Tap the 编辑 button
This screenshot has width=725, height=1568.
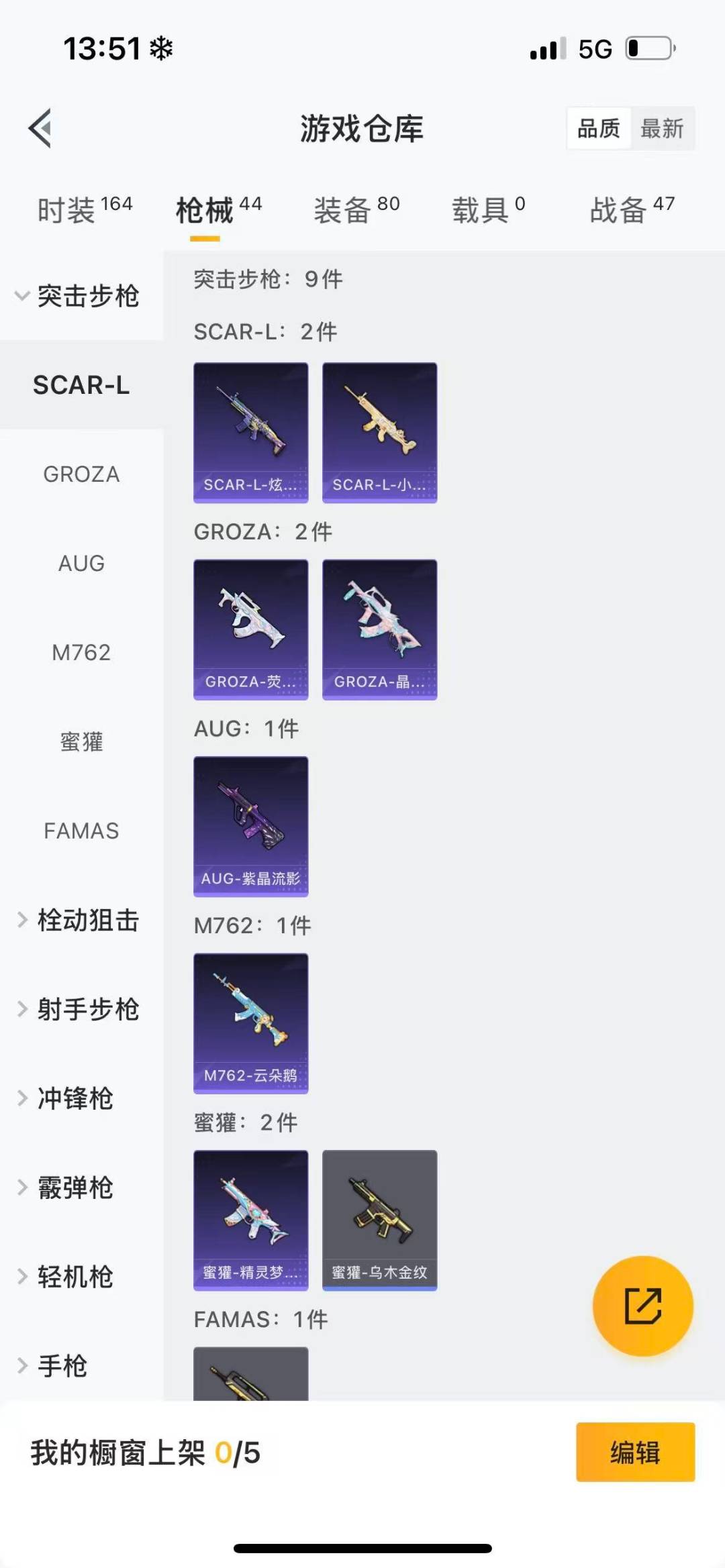pos(635,1452)
